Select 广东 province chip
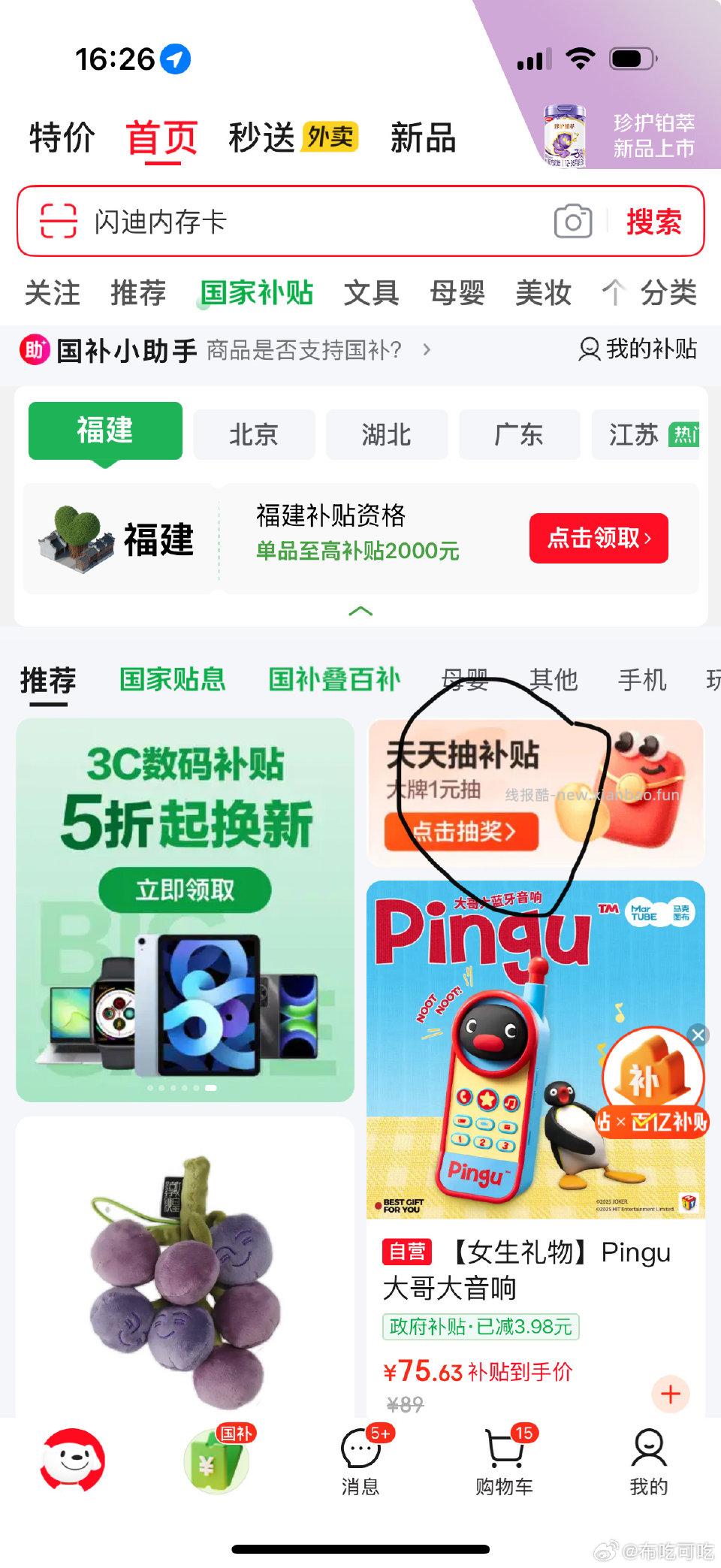Image resolution: width=721 pixels, height=1568 pixels. tap(518, 434)
